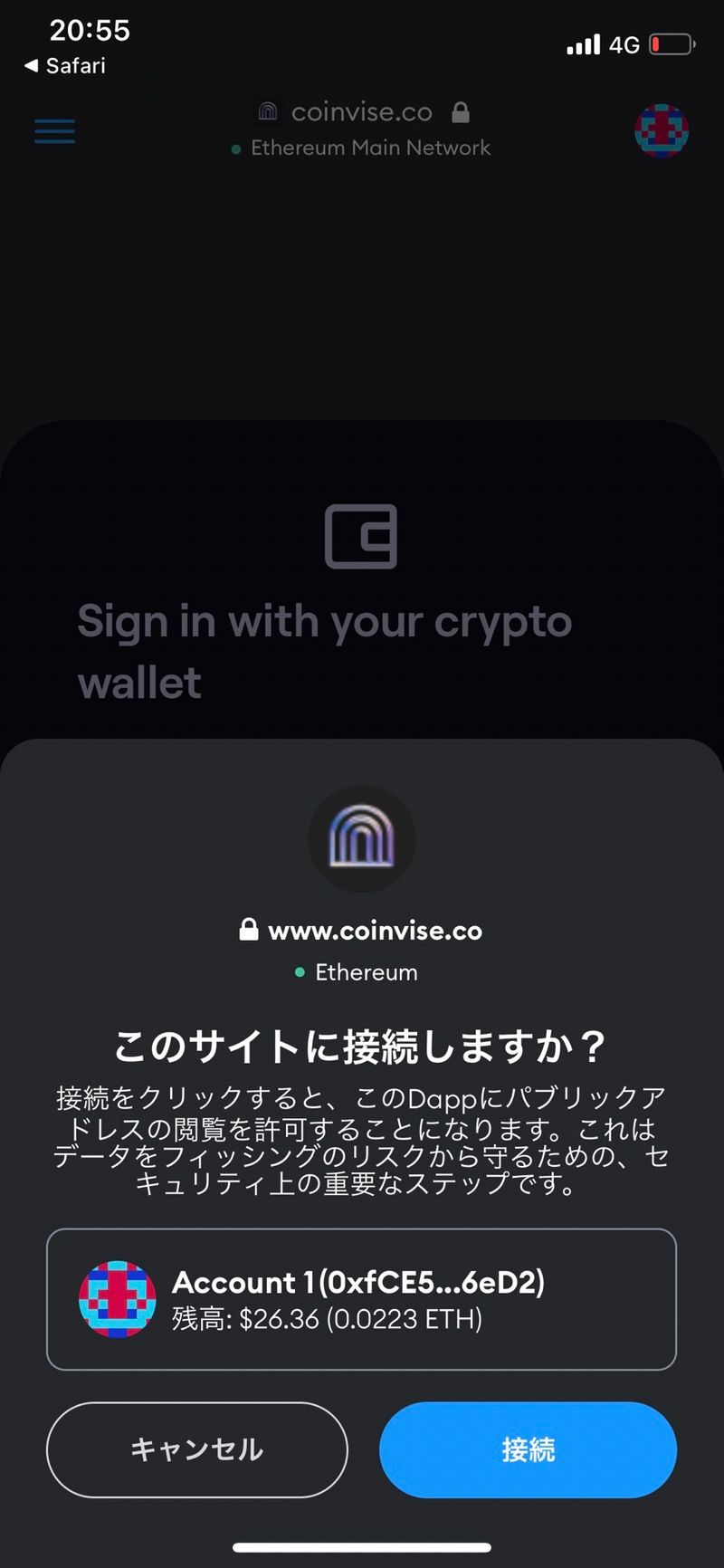
Task: Tap the 接続 button to connect
Action: click(x=528, y=1449)
